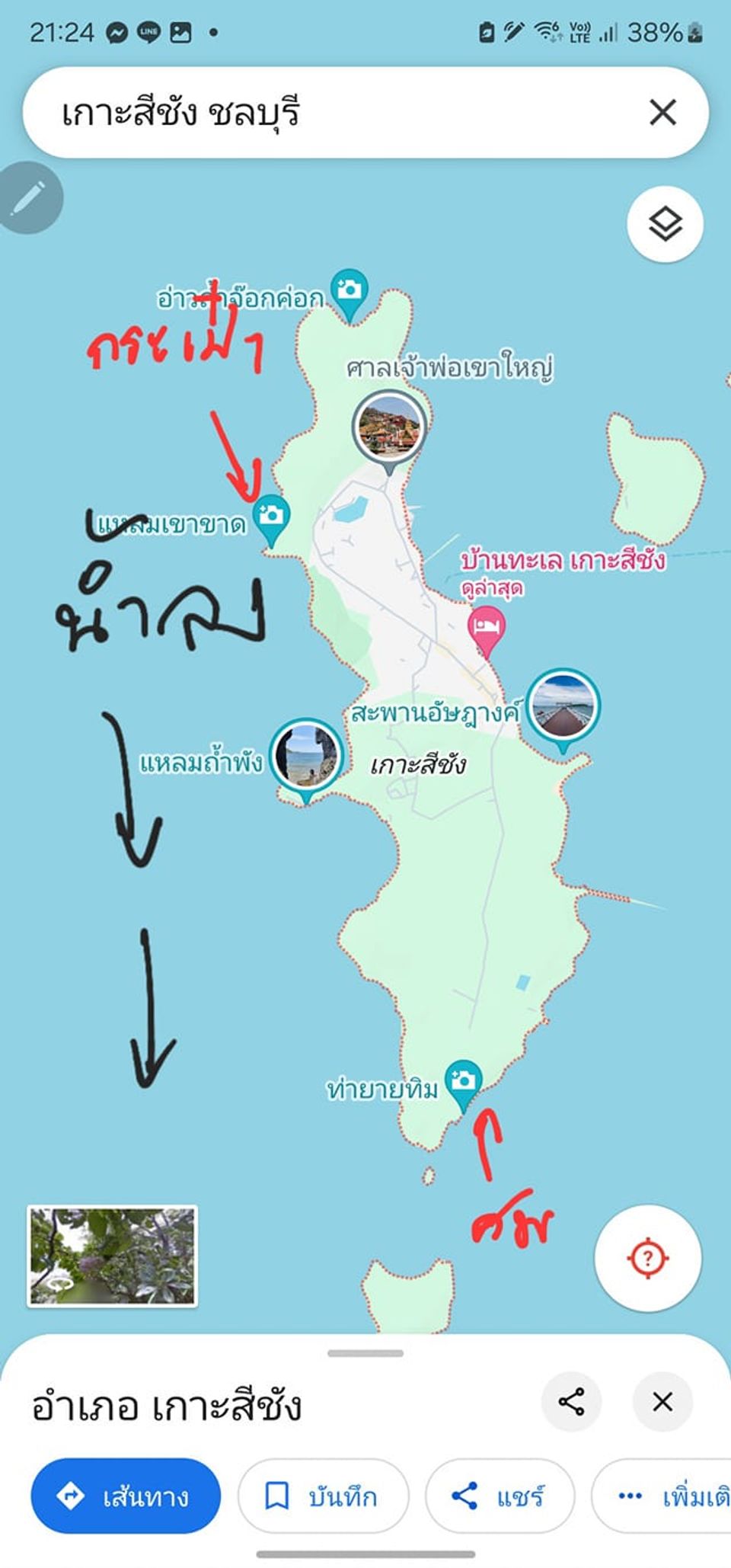Screen dimensions: 731x1568
Task: Tap the แชร์ chip
Action: coord(500,1496)
